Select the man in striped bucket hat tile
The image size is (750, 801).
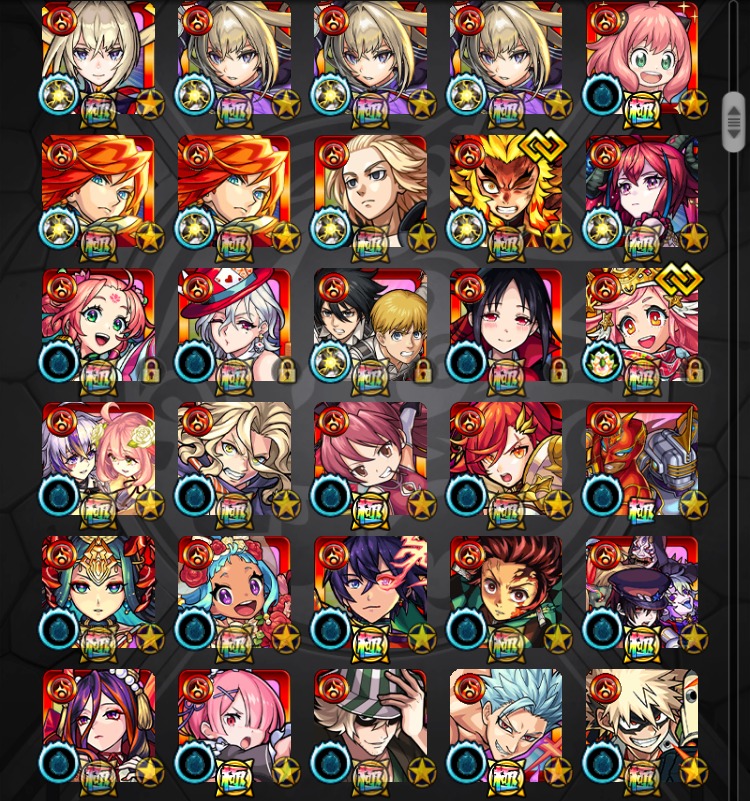tap(369, 726)
